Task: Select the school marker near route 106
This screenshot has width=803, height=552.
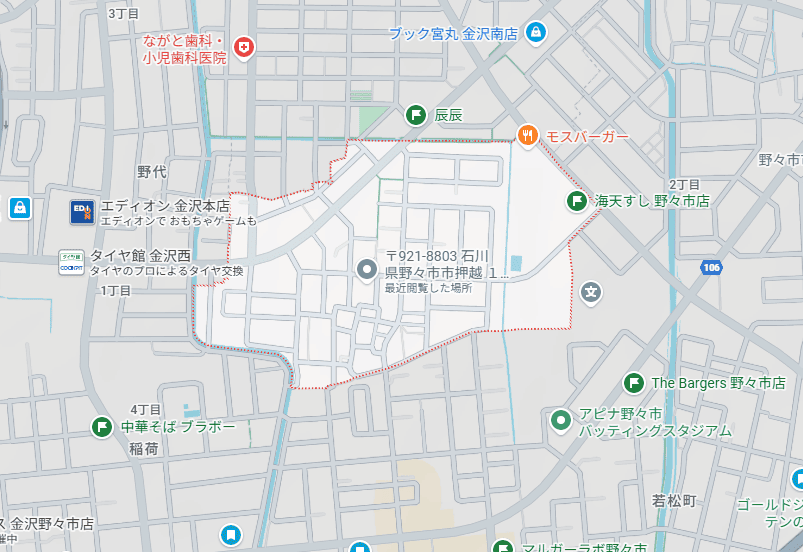Action: coord(591,292)
